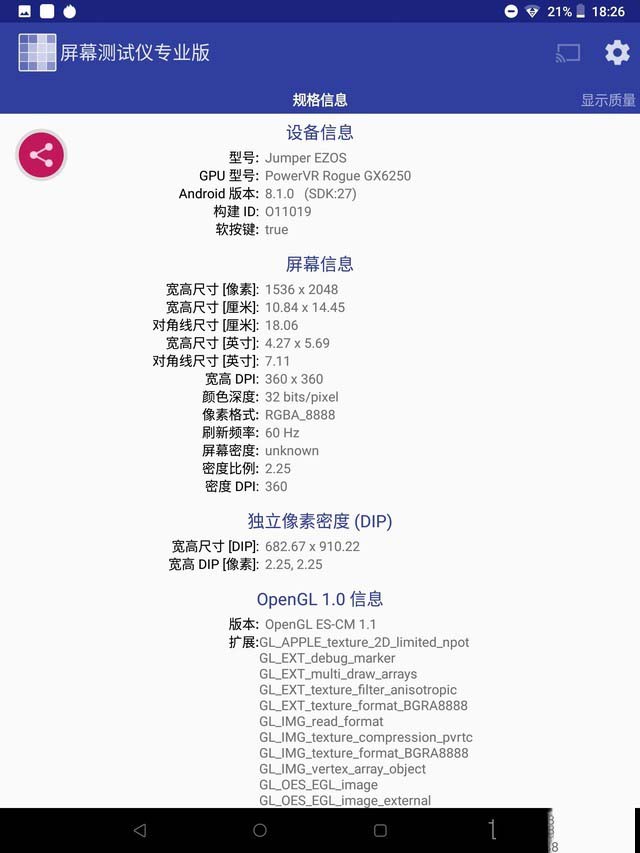
Task: Tap the pink share button
Action: [41, 155]
